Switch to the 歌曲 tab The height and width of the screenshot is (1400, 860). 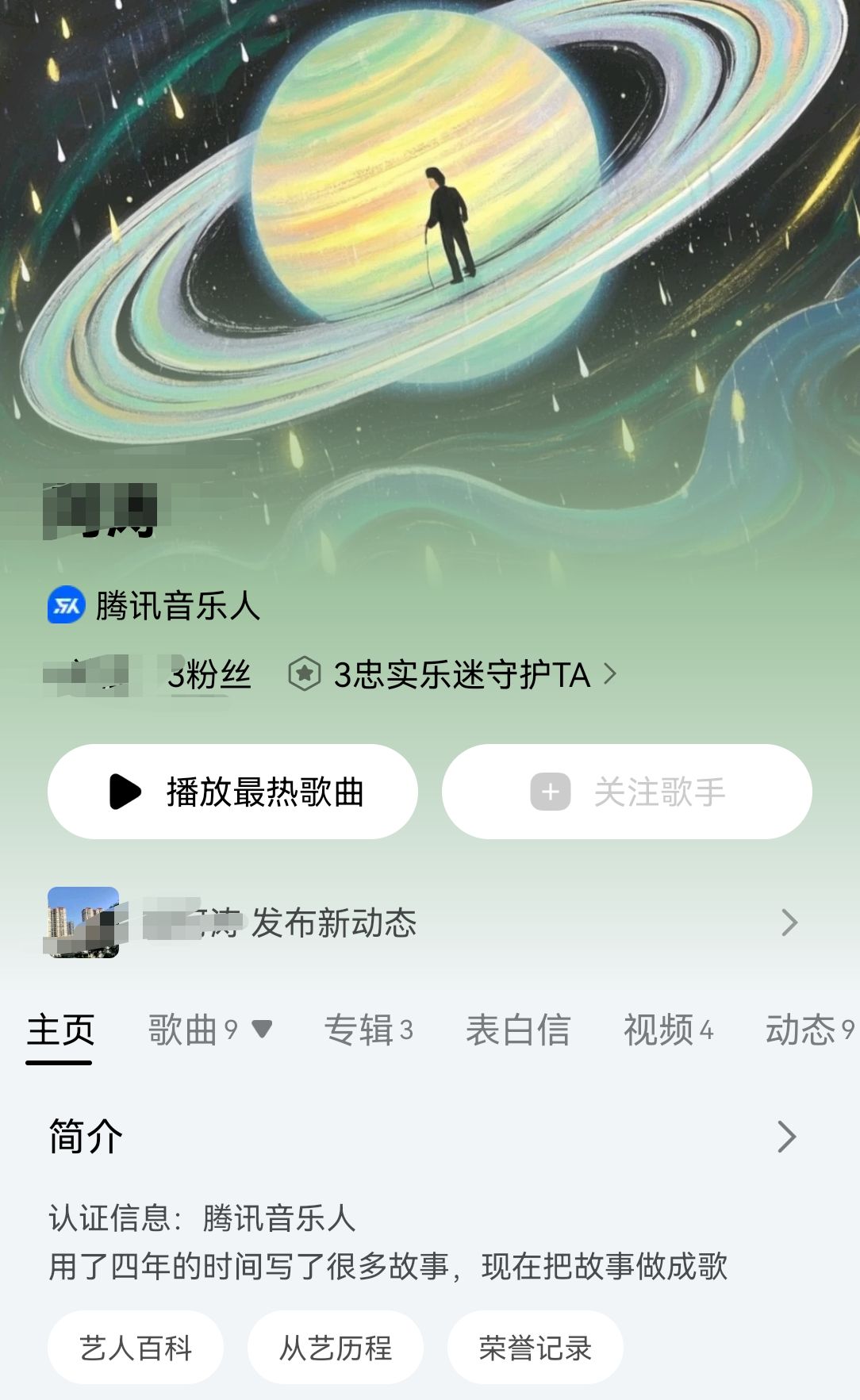(x=210, y=1030)
